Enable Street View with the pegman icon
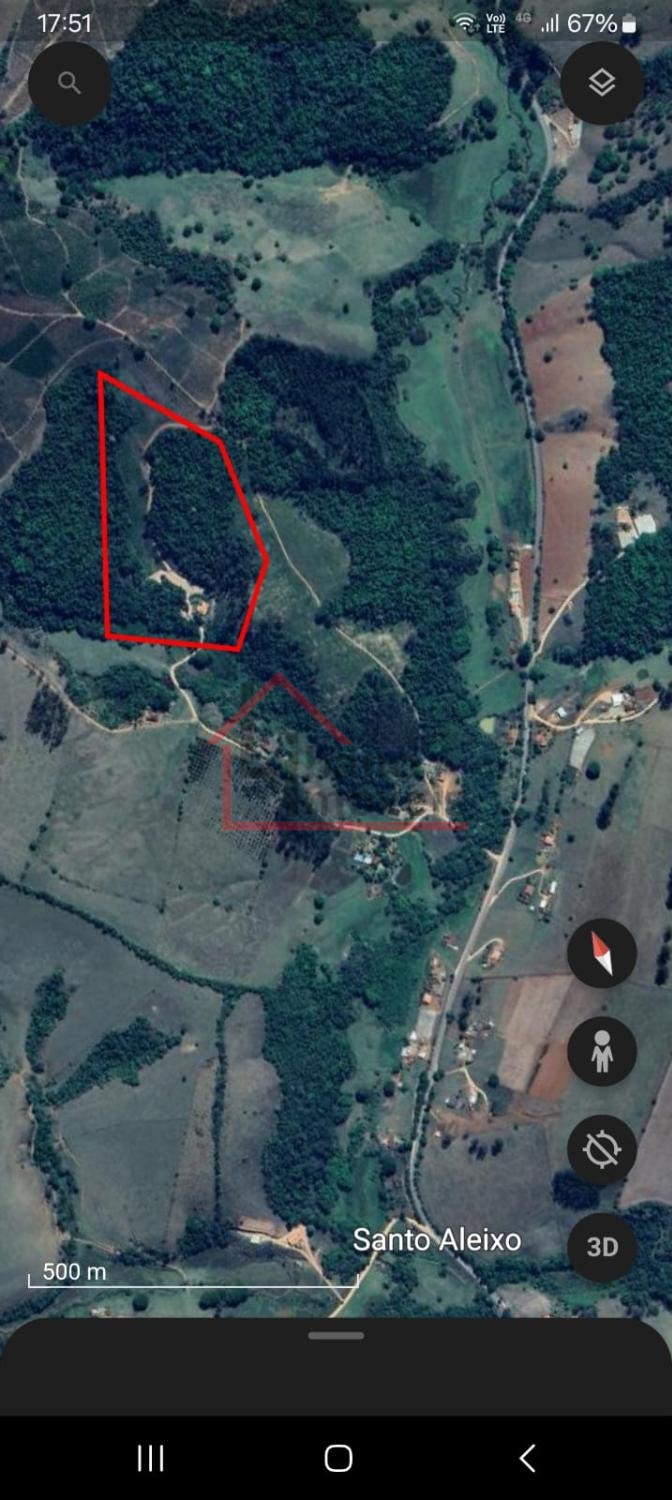672x1500 pixels. click(601, 1052)
